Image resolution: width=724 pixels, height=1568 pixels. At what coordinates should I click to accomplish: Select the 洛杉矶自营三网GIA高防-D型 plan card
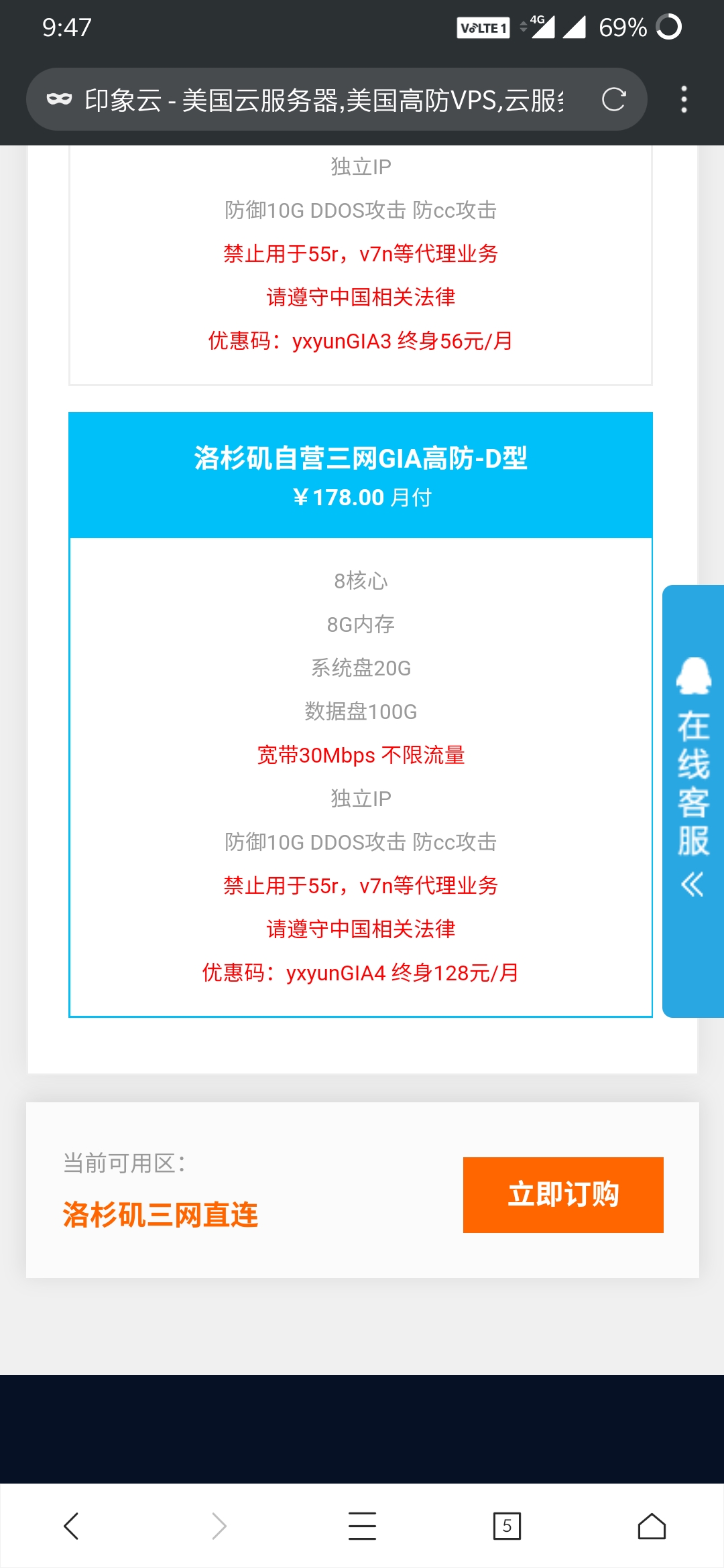click(361, 714)
